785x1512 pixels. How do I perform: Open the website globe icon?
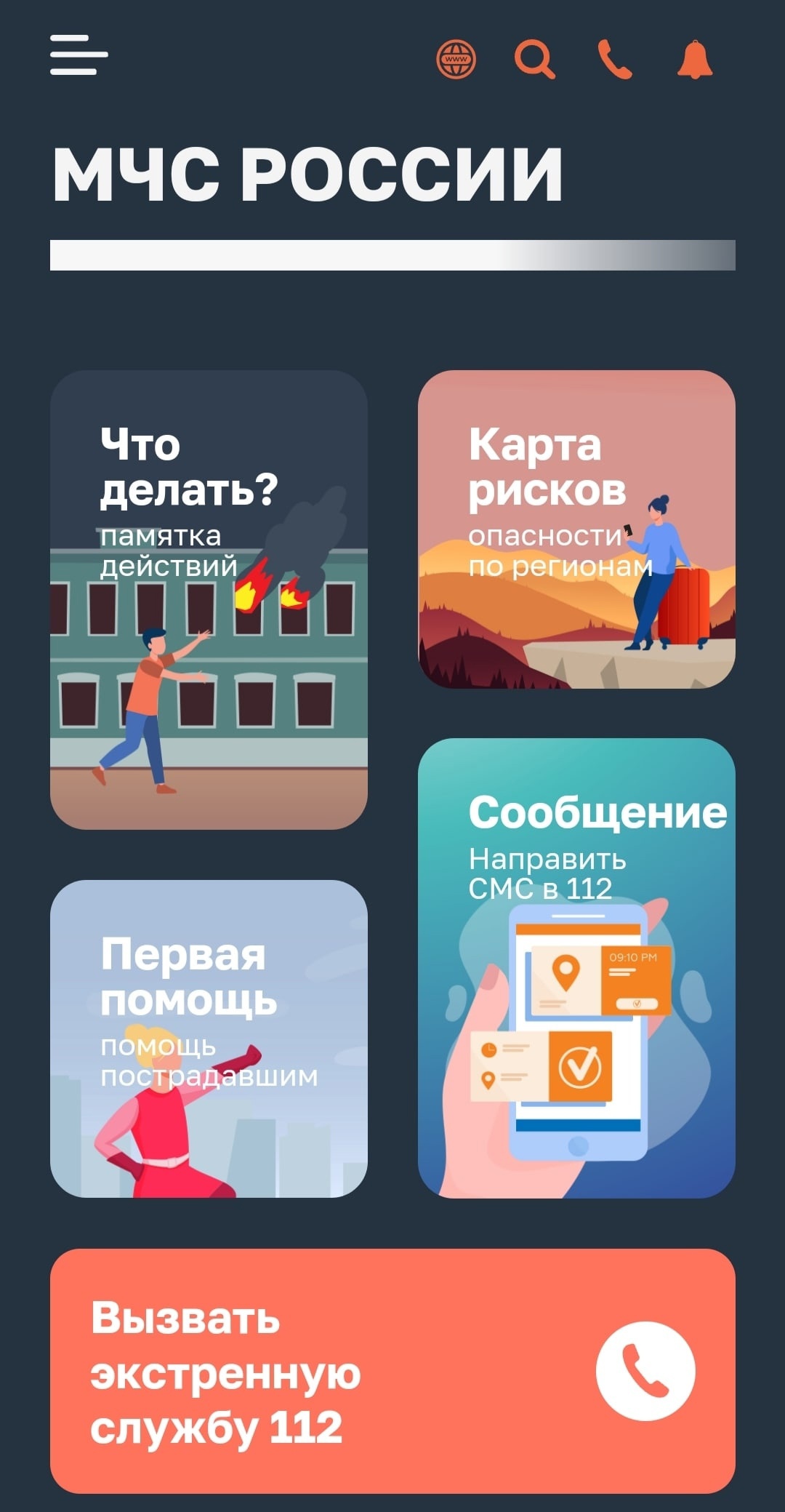click(456, 59)
